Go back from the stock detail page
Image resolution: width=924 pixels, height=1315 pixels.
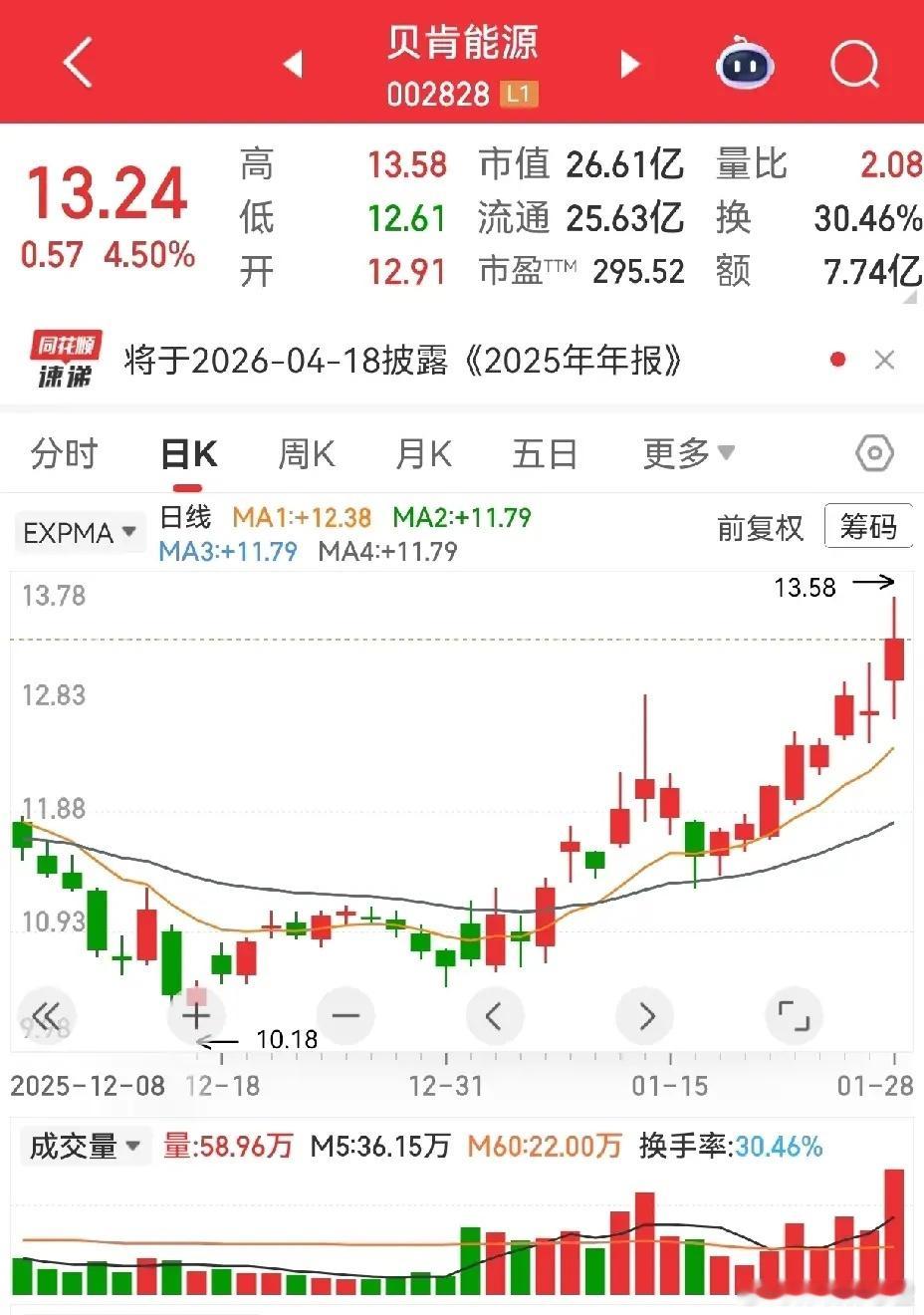[78, 64]
